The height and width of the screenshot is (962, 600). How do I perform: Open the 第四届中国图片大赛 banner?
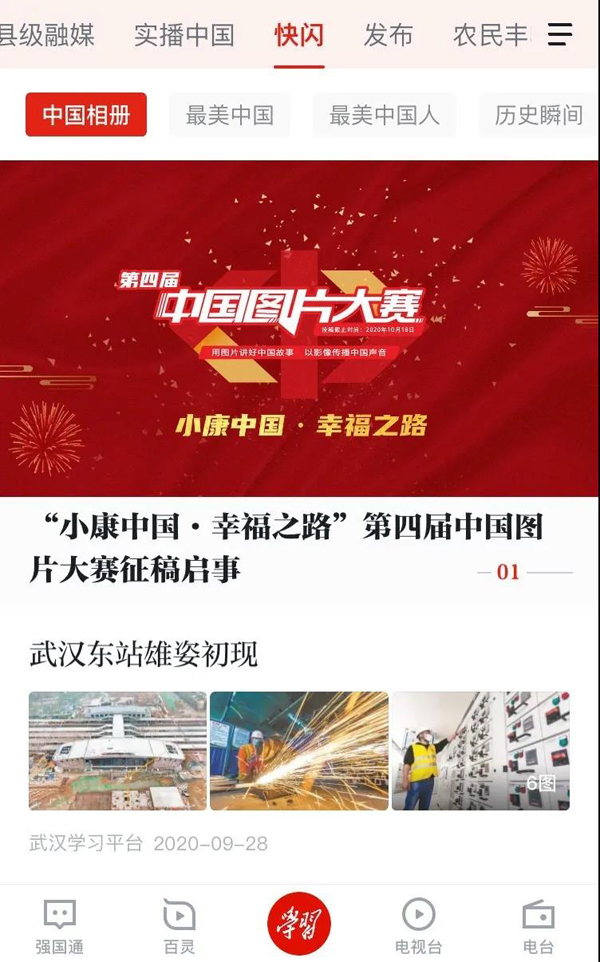click(299, 328)
